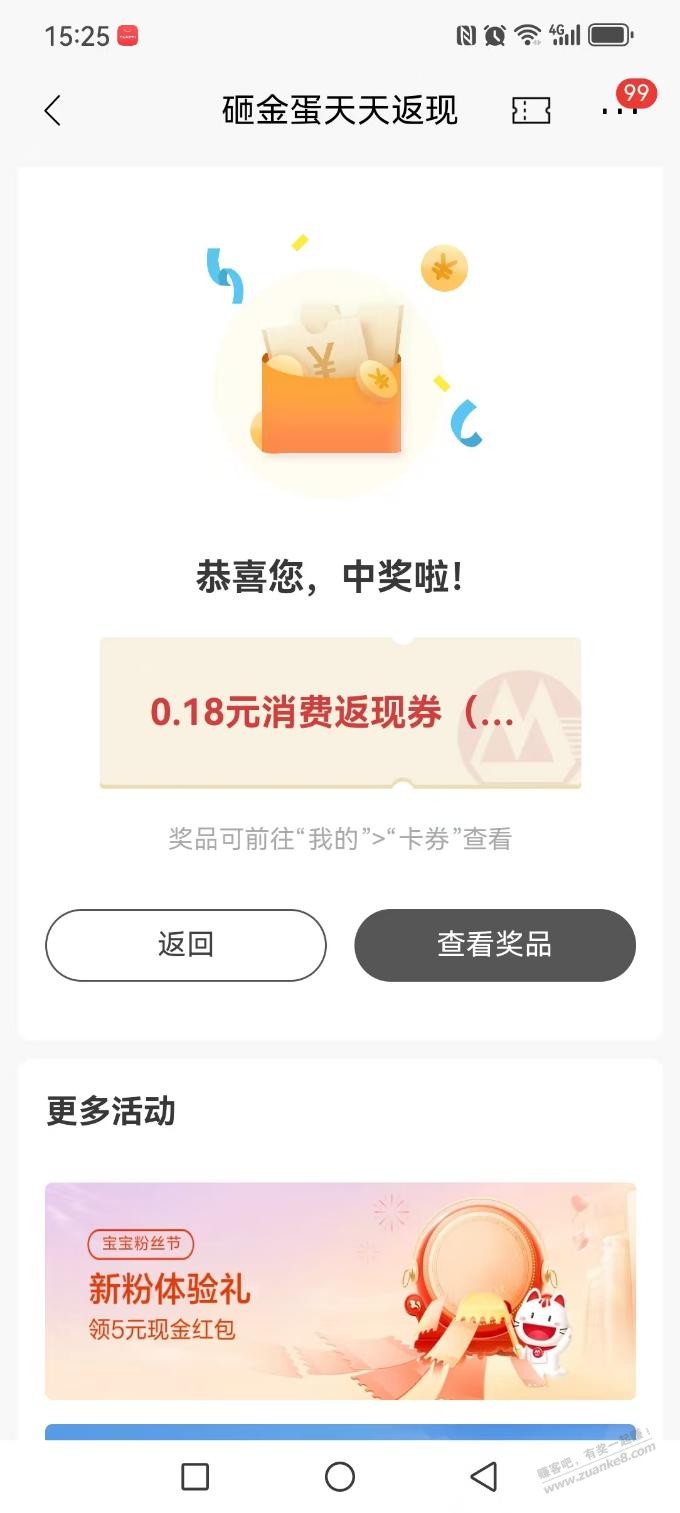Go back using the header arrow
The image size is (680, 1513).
53,111
